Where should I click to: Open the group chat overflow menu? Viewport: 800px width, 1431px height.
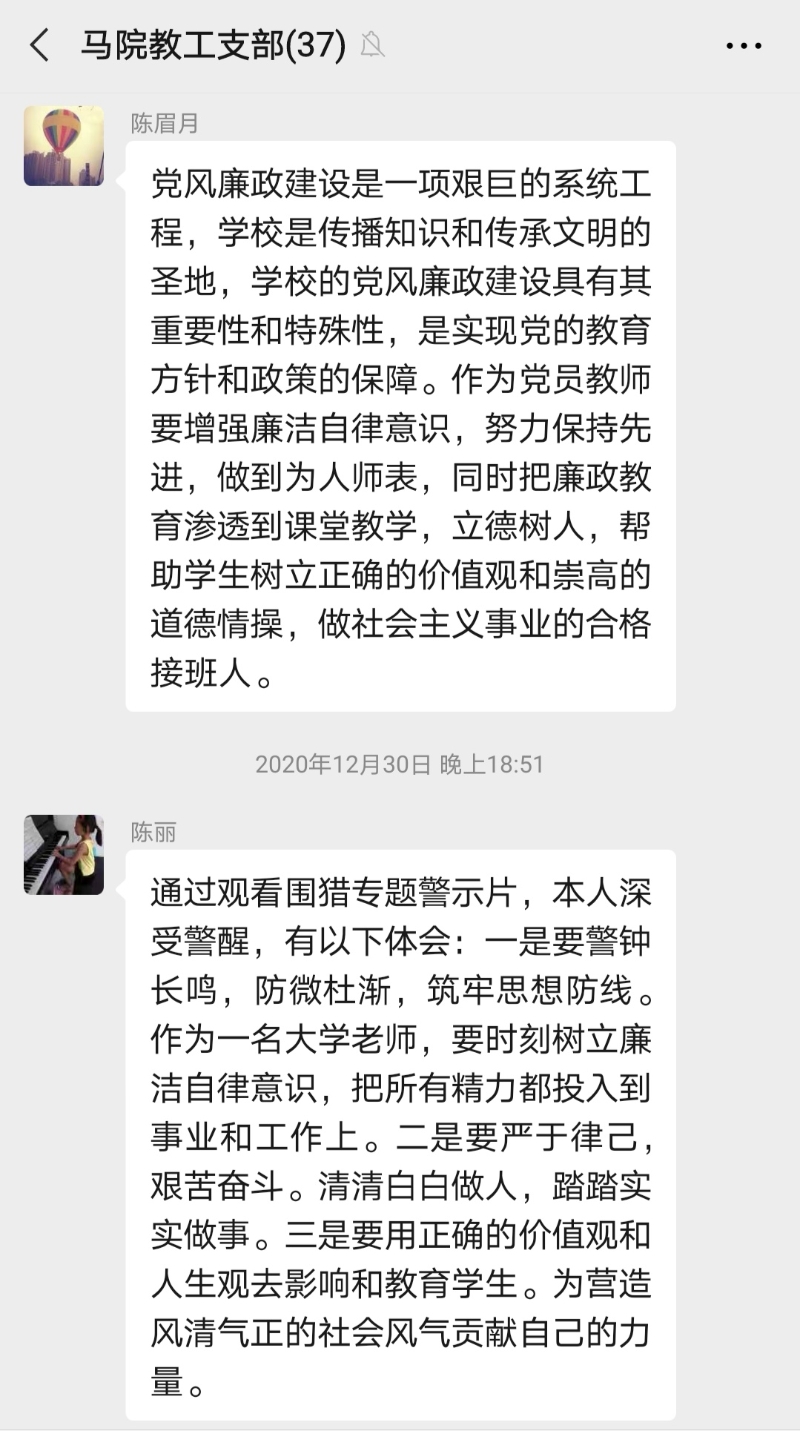click(744, 46)
